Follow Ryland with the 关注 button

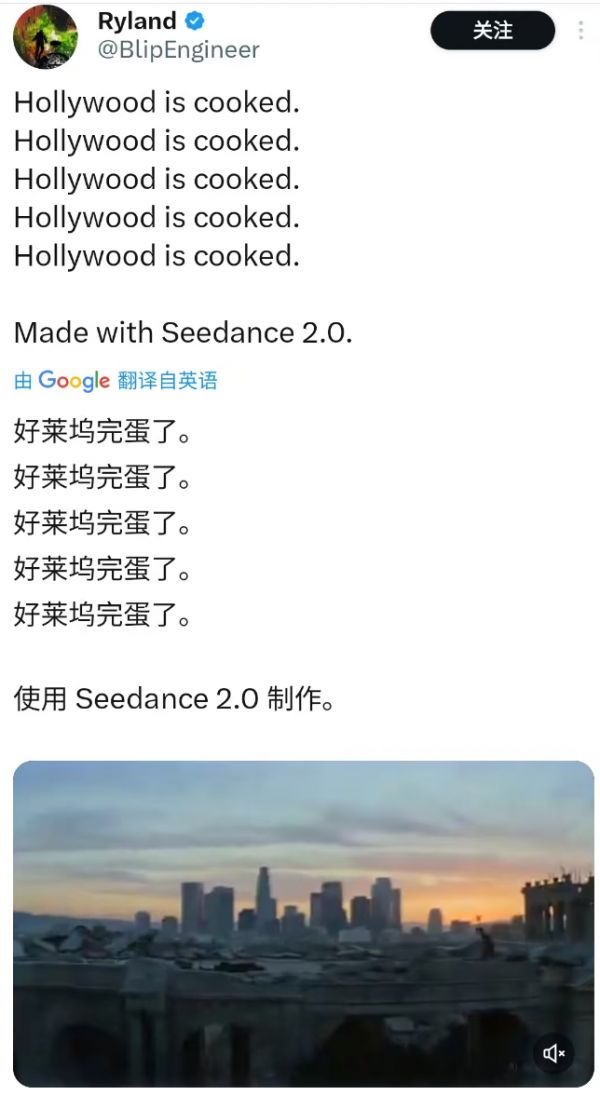click(492, 31)
